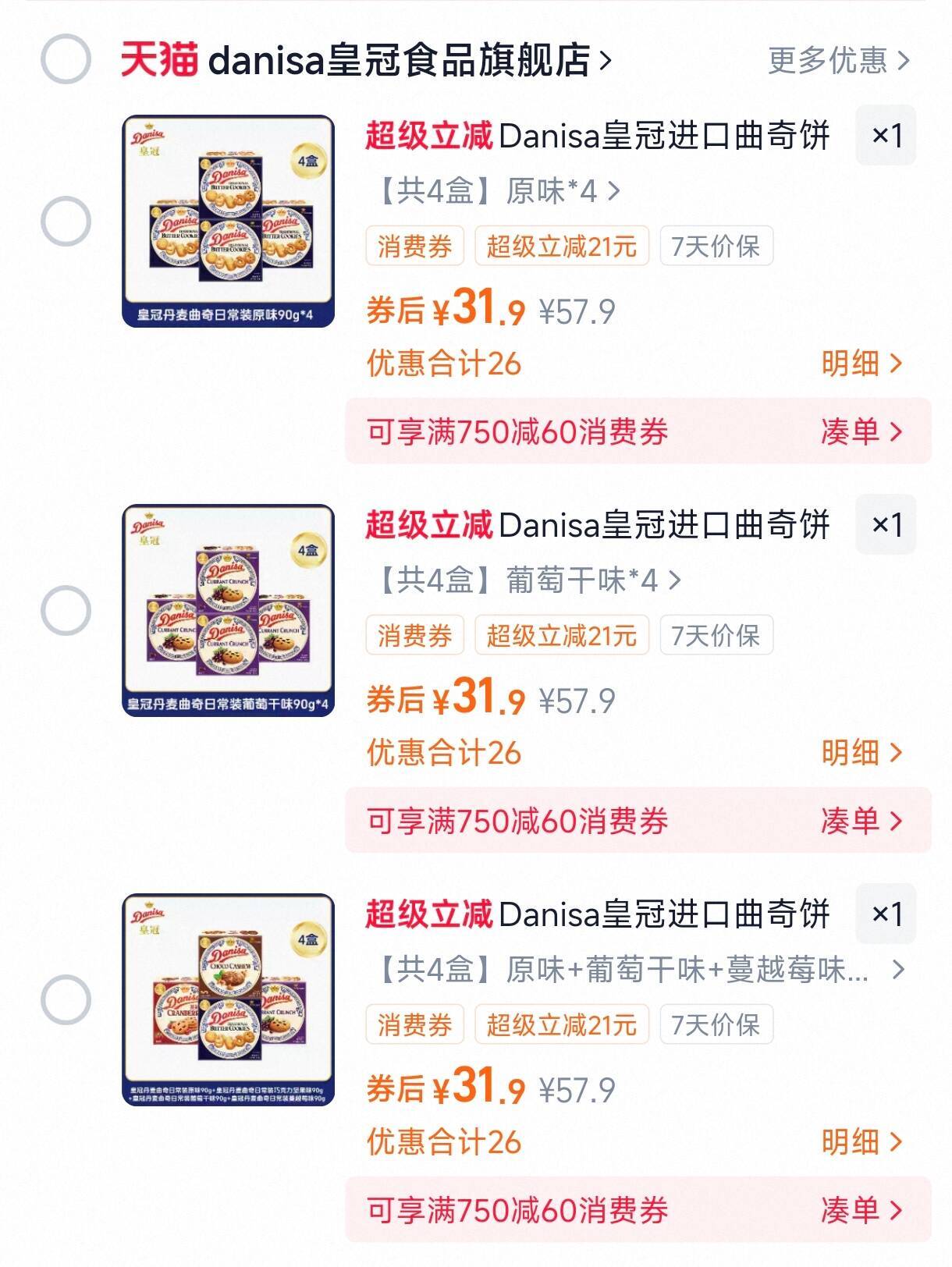The width and height of the screenshot is (952, 1267).
Task: Tap 凑单 under the mixed-flavor item
Action: tap(861, 1210)
